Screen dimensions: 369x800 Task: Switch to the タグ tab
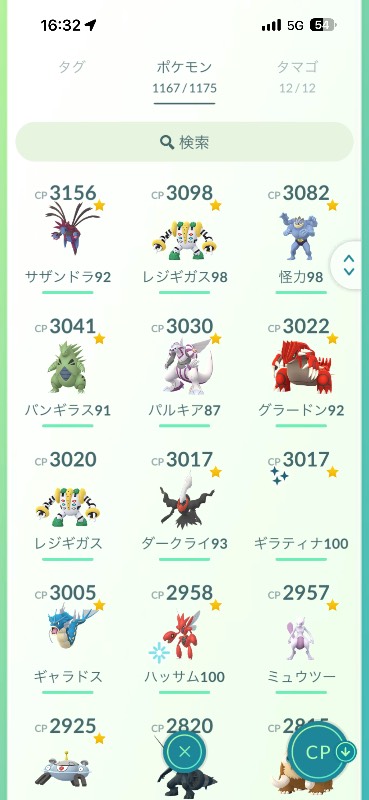[x=71, y=67]
